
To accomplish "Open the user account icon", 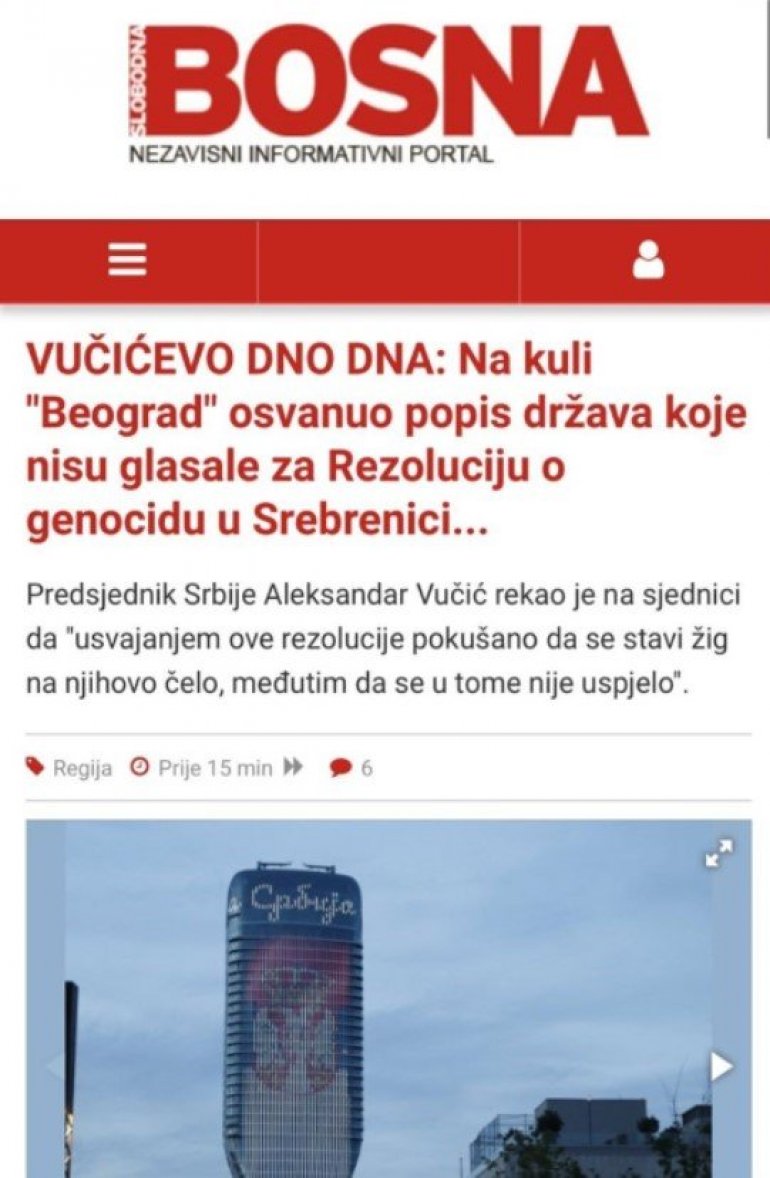I will [648, 261].
